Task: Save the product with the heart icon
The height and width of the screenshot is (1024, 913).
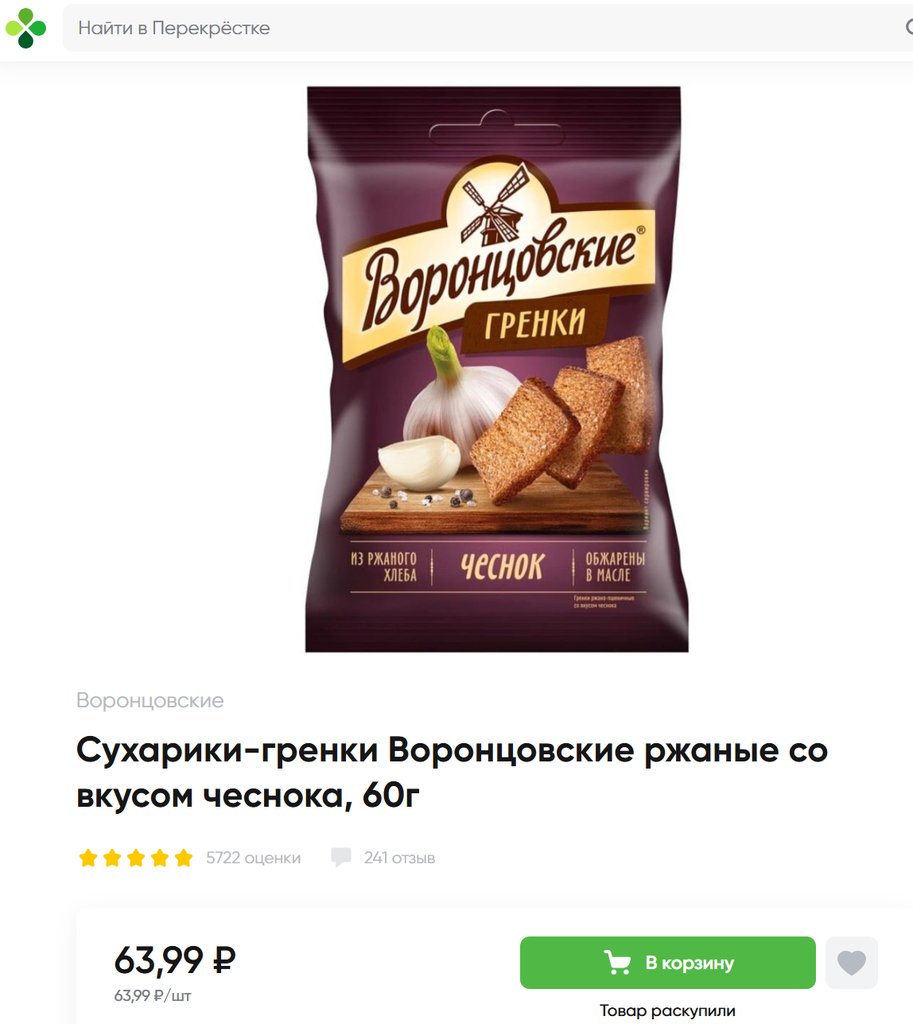Action: pyautogui.click(x=851, y=963)
